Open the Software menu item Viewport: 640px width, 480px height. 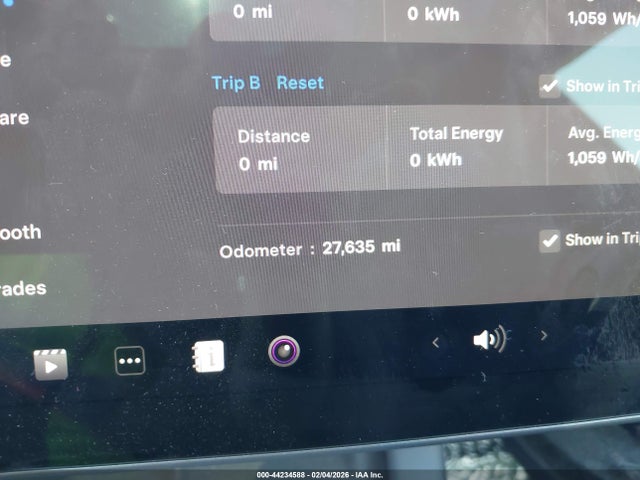14,118
